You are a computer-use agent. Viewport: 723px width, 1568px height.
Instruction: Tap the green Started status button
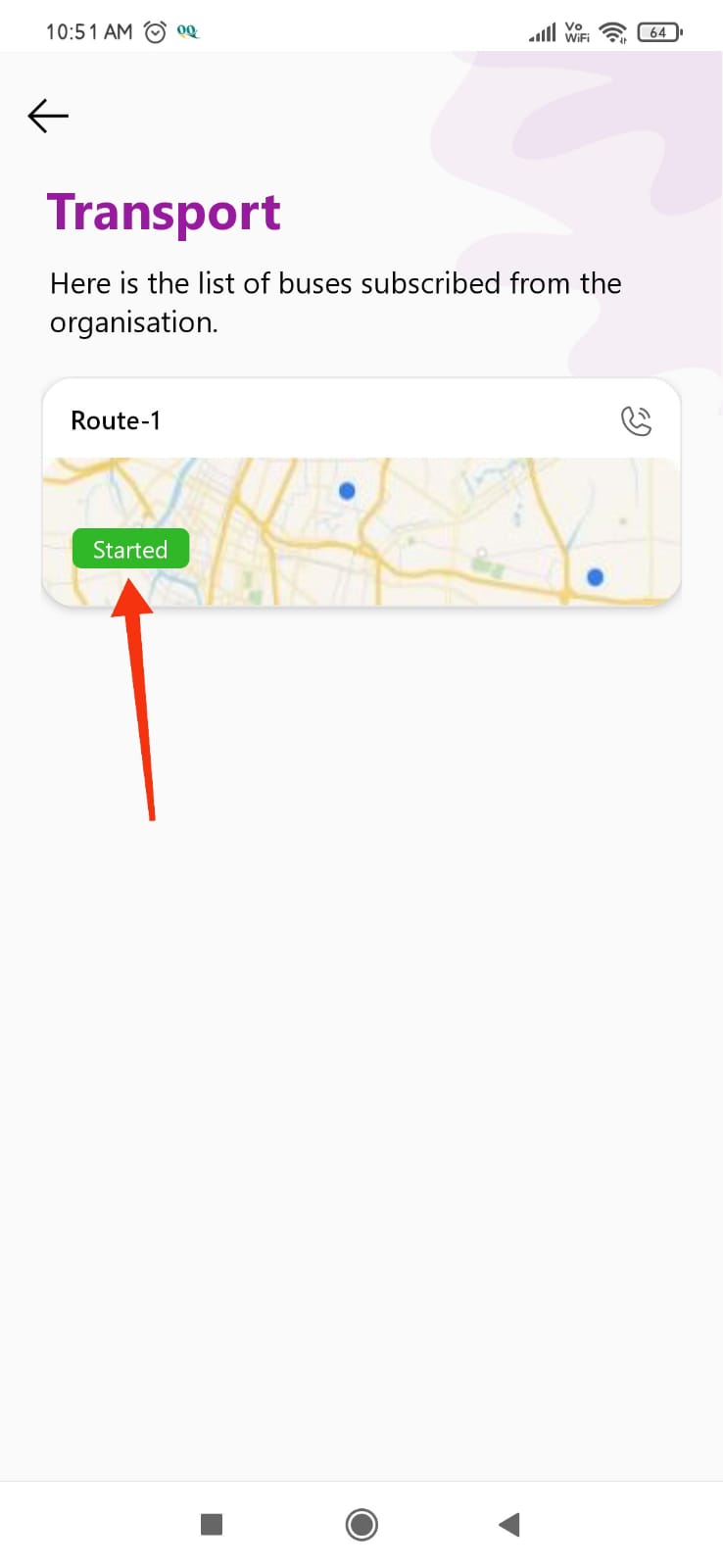click(130, 550)
